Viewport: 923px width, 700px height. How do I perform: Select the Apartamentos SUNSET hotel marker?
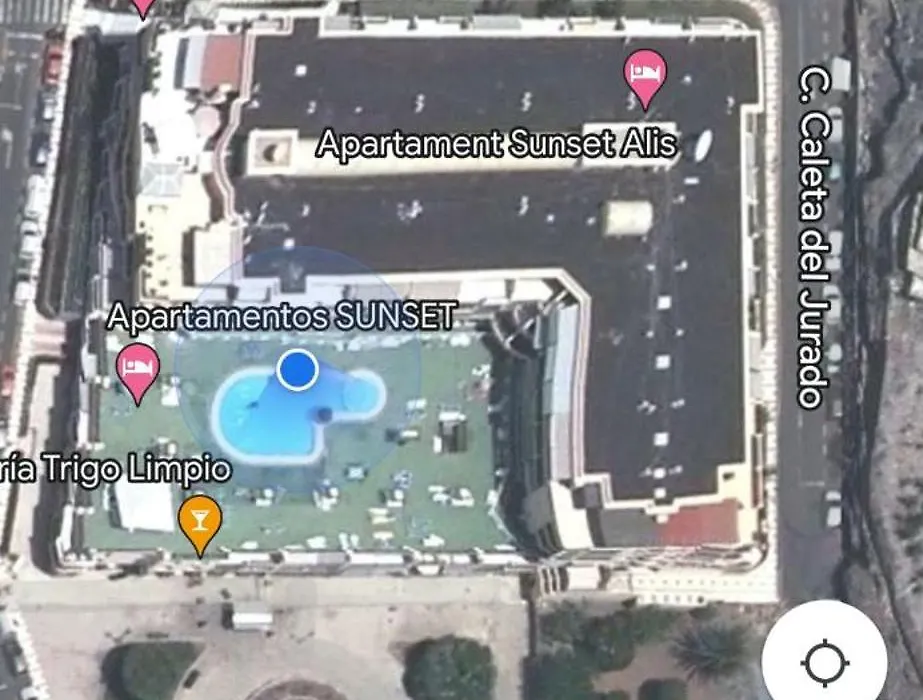(x=138, y=369)
